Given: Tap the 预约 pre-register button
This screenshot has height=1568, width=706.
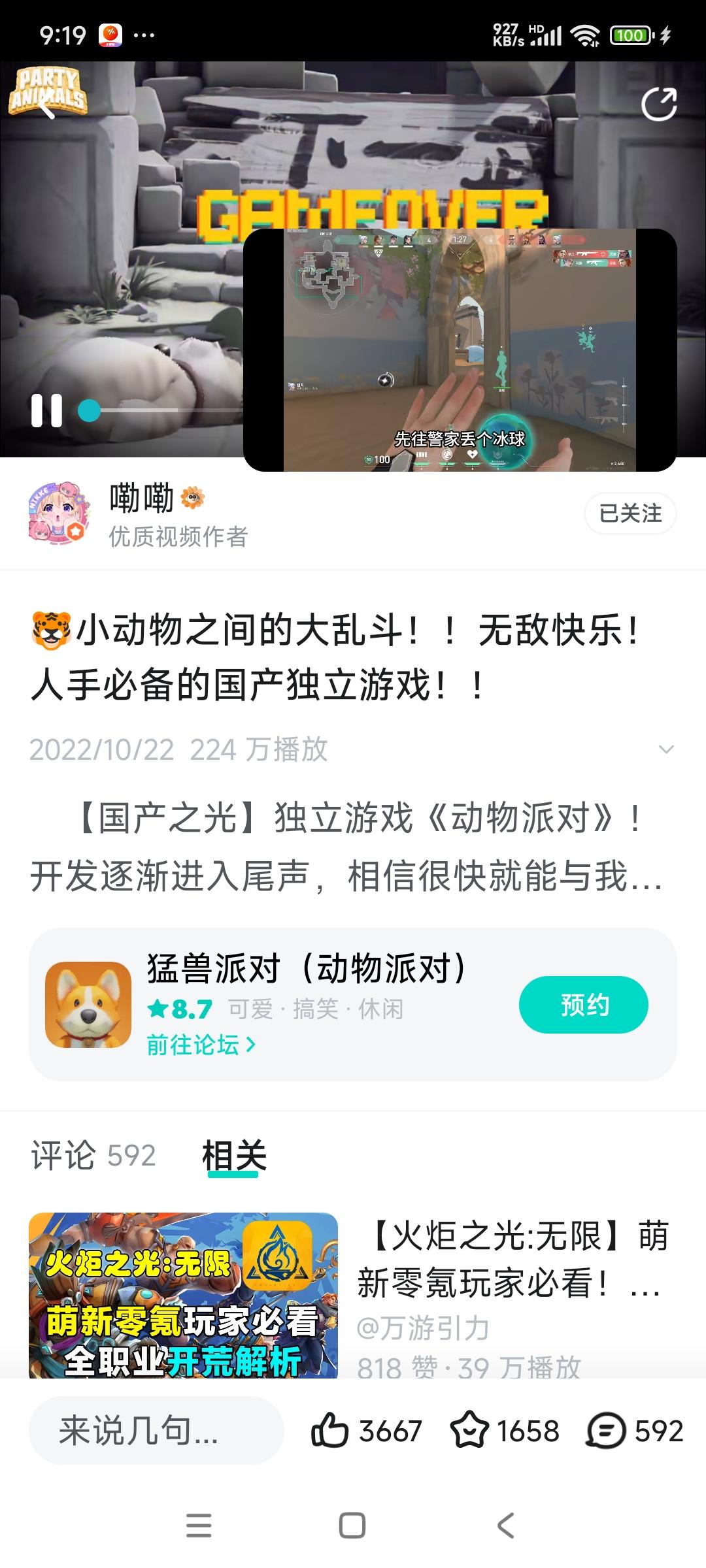Looking at the screenshot, I should tap(585, 1005).
